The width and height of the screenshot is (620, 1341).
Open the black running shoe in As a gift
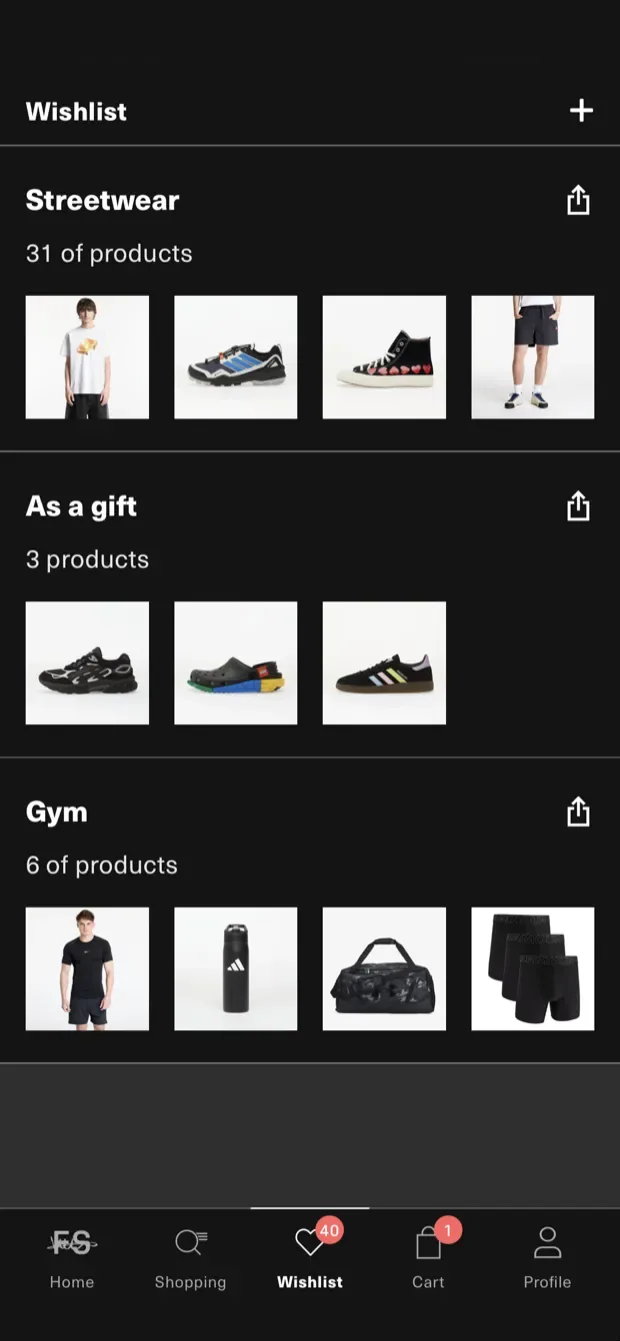pyautogui.click(x=87, y=663)
